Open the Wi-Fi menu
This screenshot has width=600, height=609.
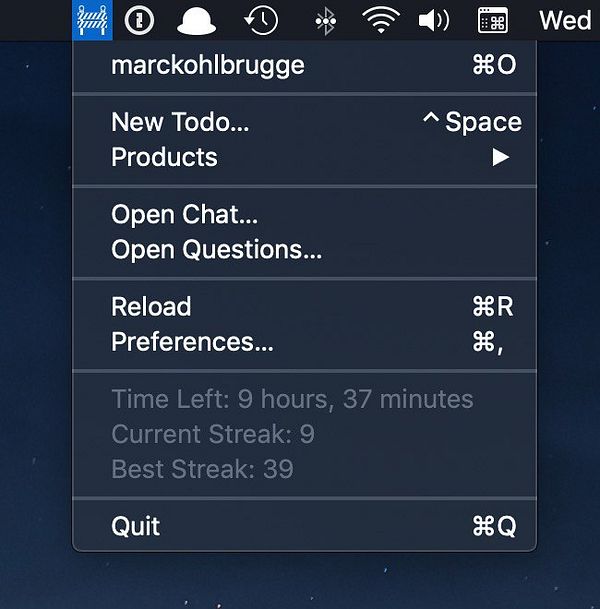pyautogui.click(x=381, y=20)
